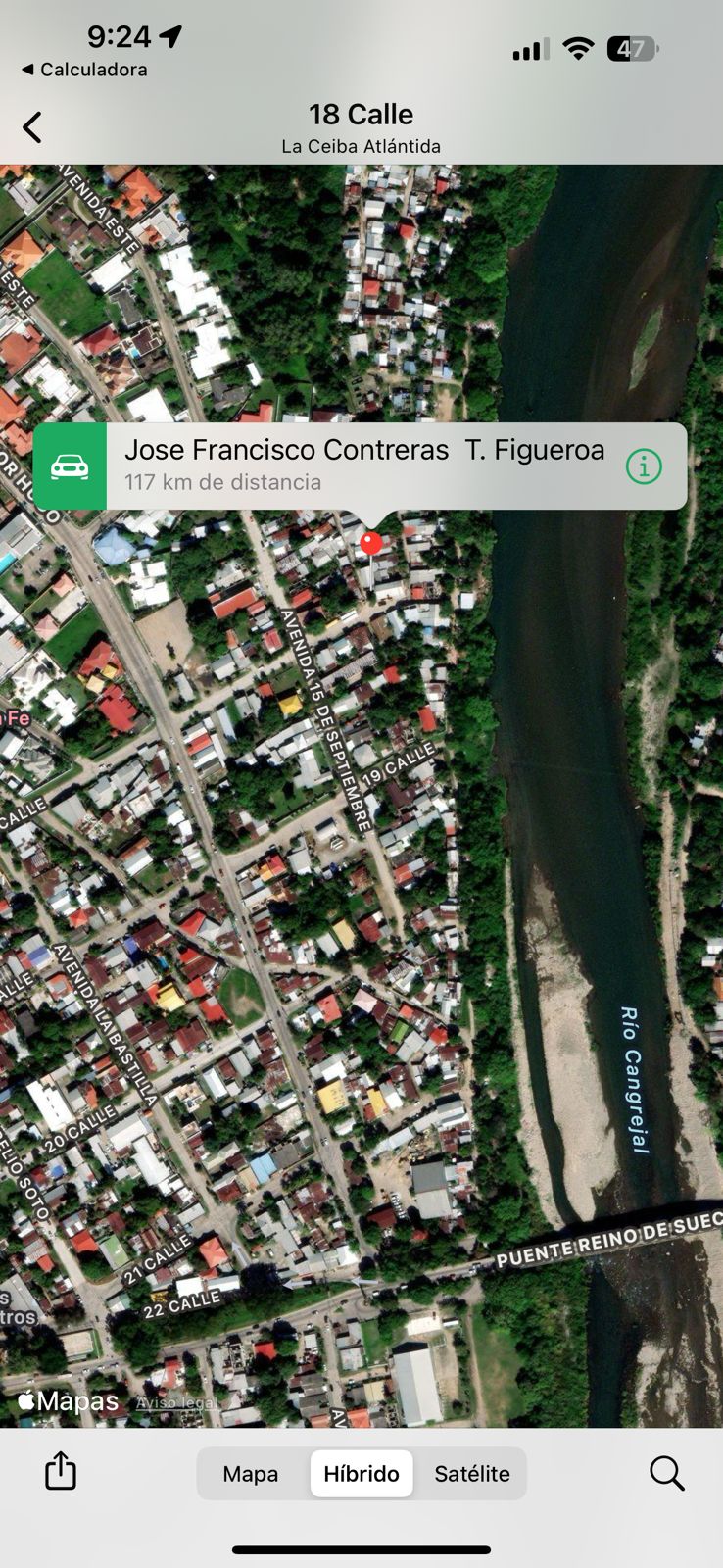The image size is (723, 1568).
Task: Tap the red location pin
Action: pos(371,542)
